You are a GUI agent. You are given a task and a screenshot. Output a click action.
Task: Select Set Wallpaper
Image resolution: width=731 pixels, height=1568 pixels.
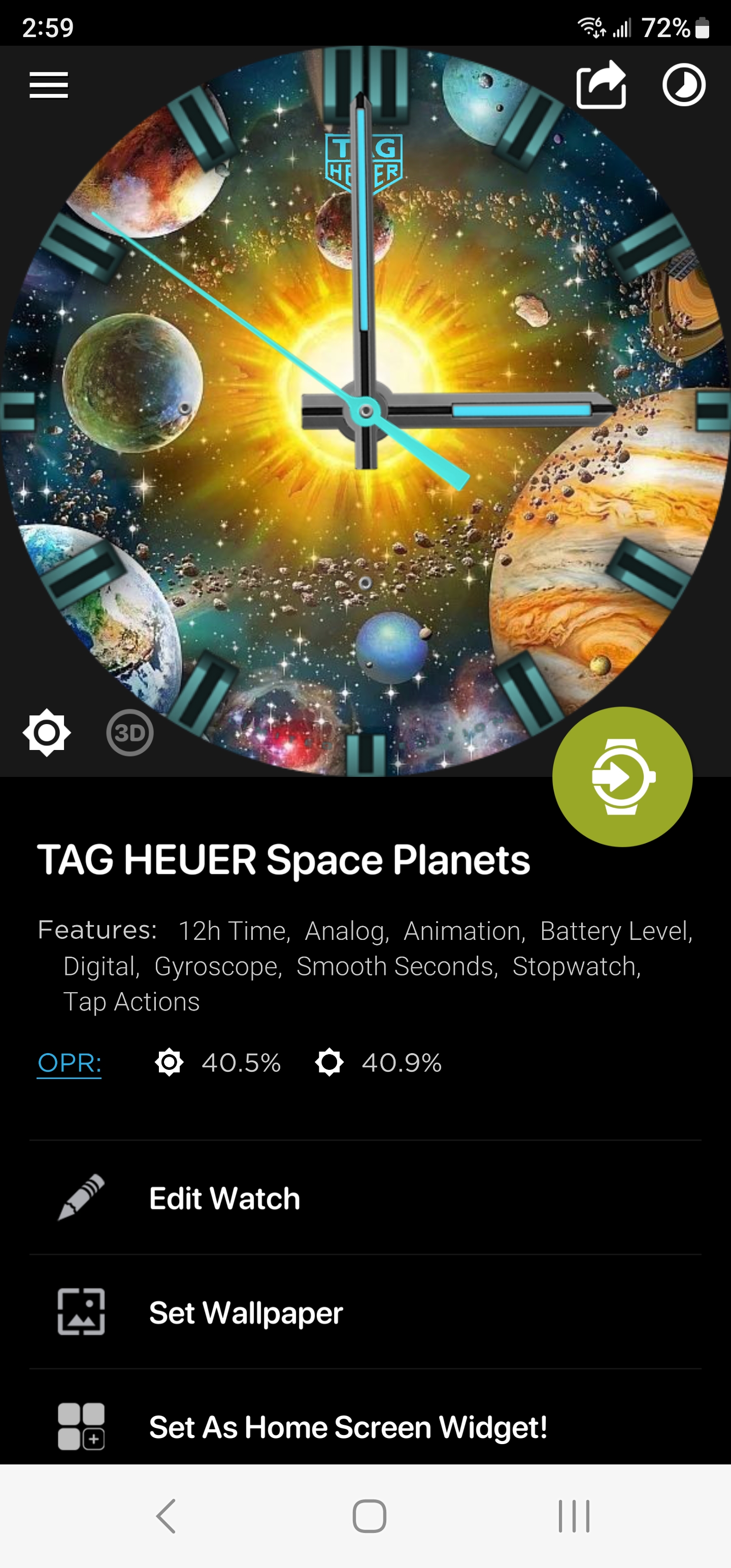point(365,1312)
